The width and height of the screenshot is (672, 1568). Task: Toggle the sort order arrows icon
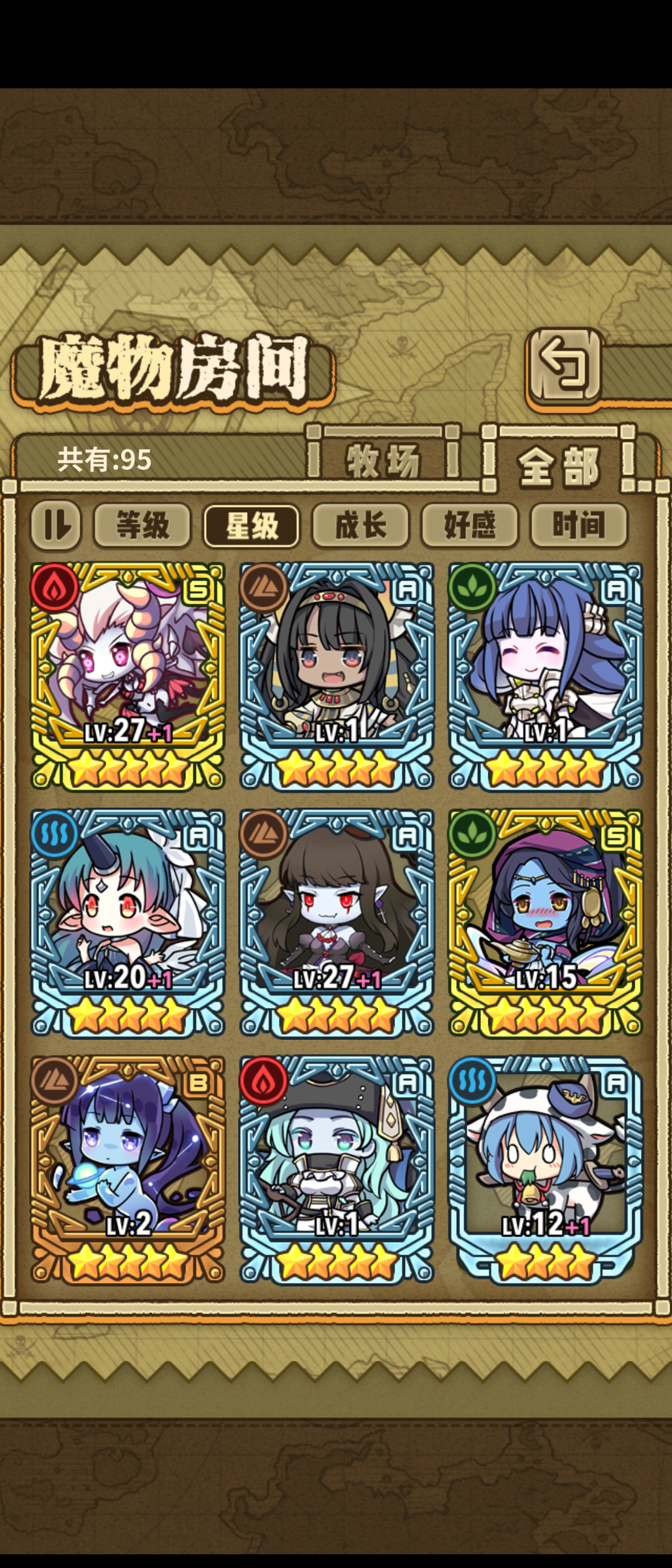57,525
